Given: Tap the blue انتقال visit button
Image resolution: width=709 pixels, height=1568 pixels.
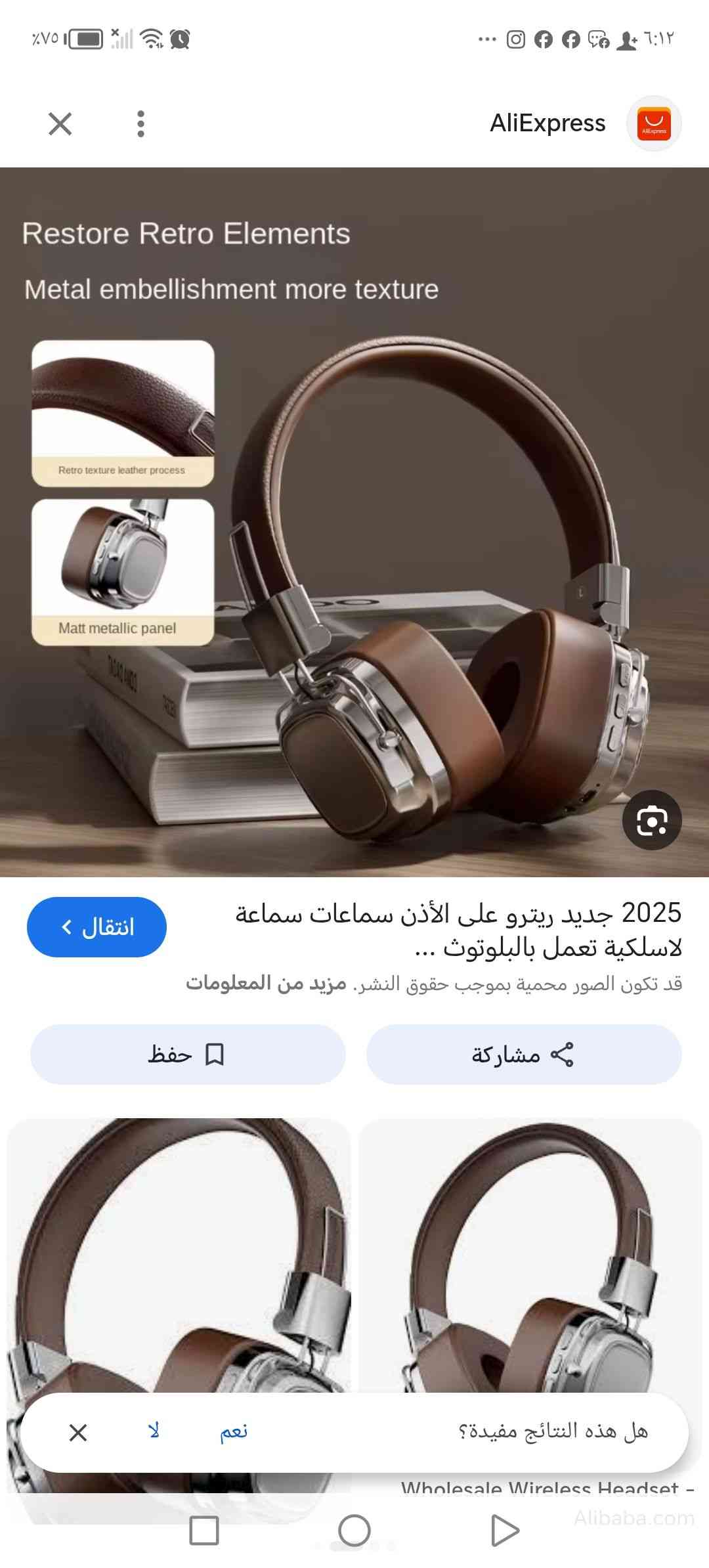Looking at the screenshot, I should (97, 927).
